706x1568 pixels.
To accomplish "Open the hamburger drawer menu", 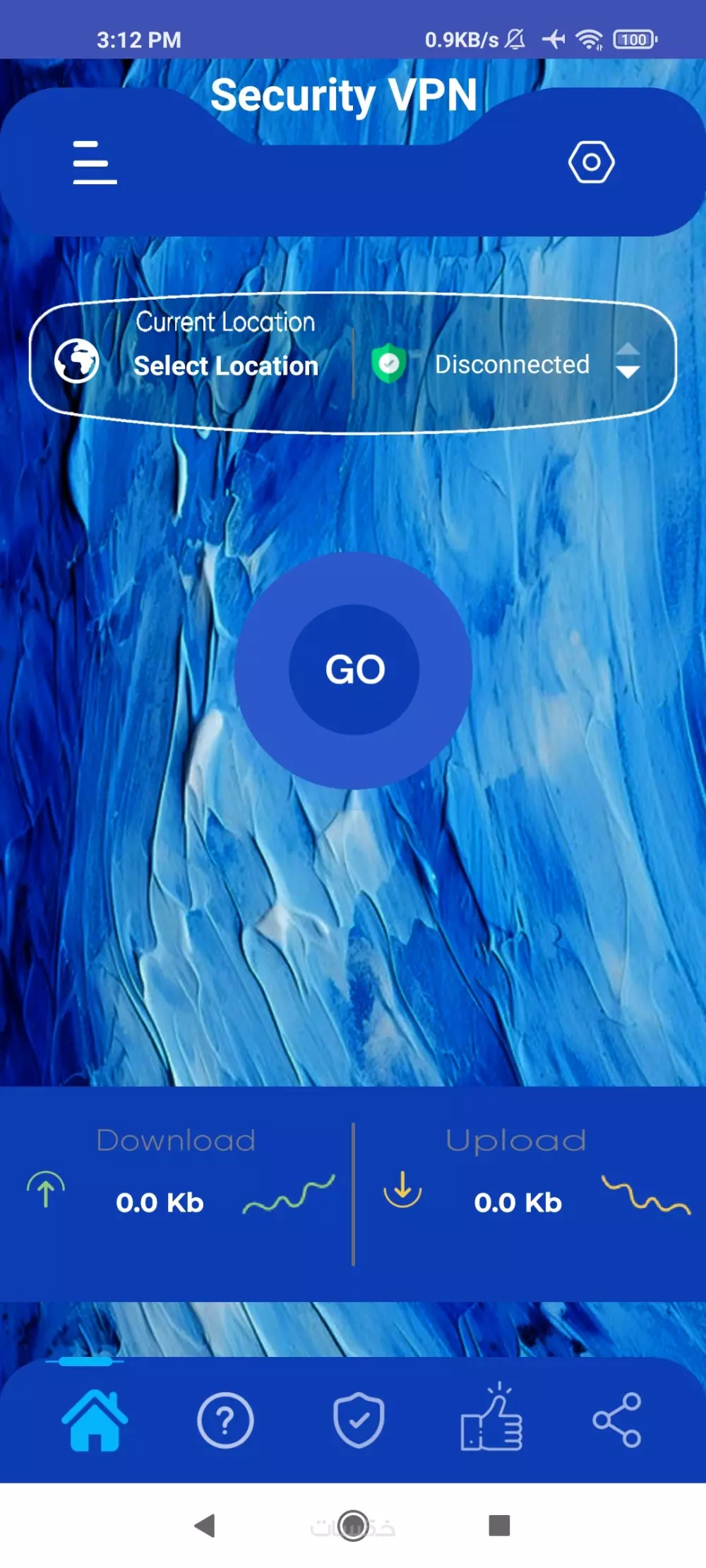I will pyautogui.click(x=95, y=163).
